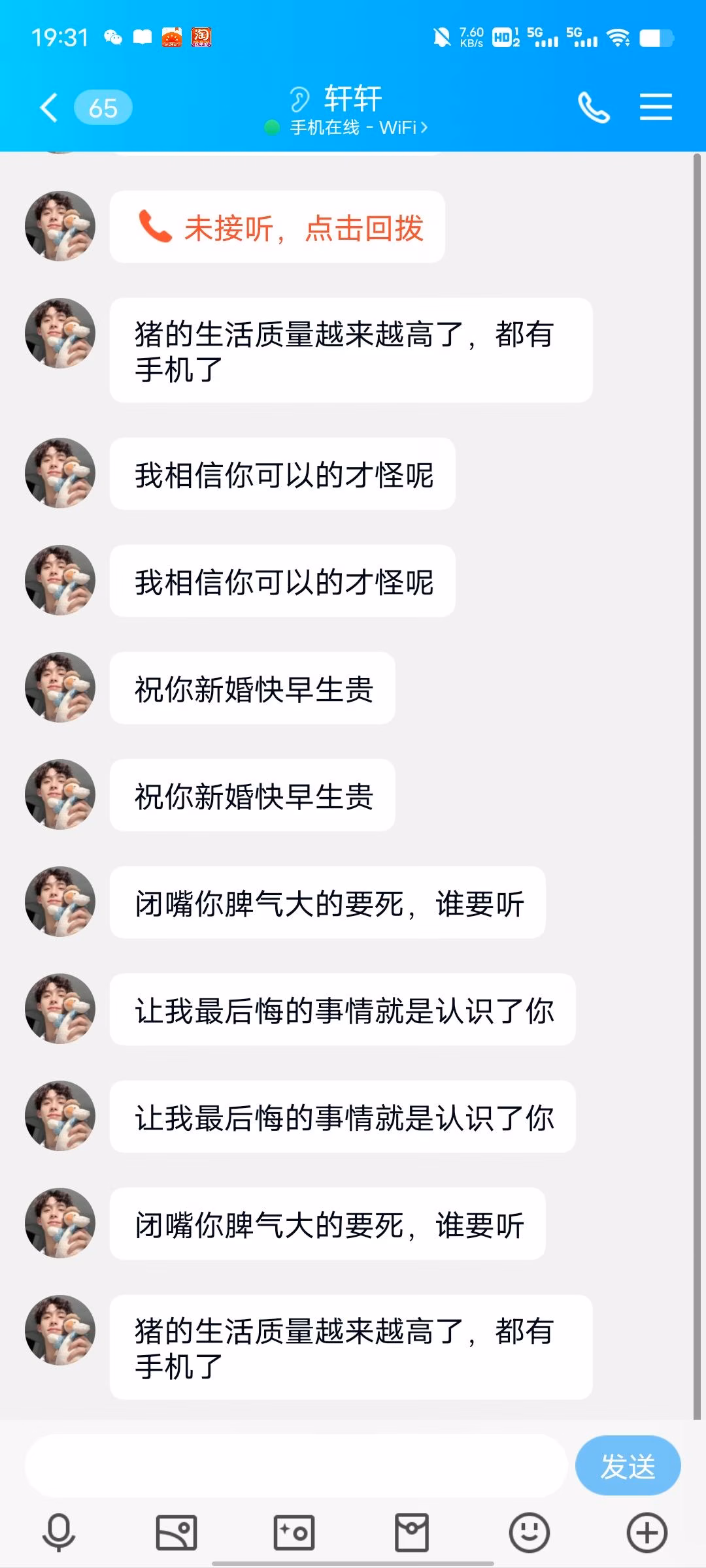Open avatar next to missed call message
The width and height of the screenshot is (706, 1568).
60,226
